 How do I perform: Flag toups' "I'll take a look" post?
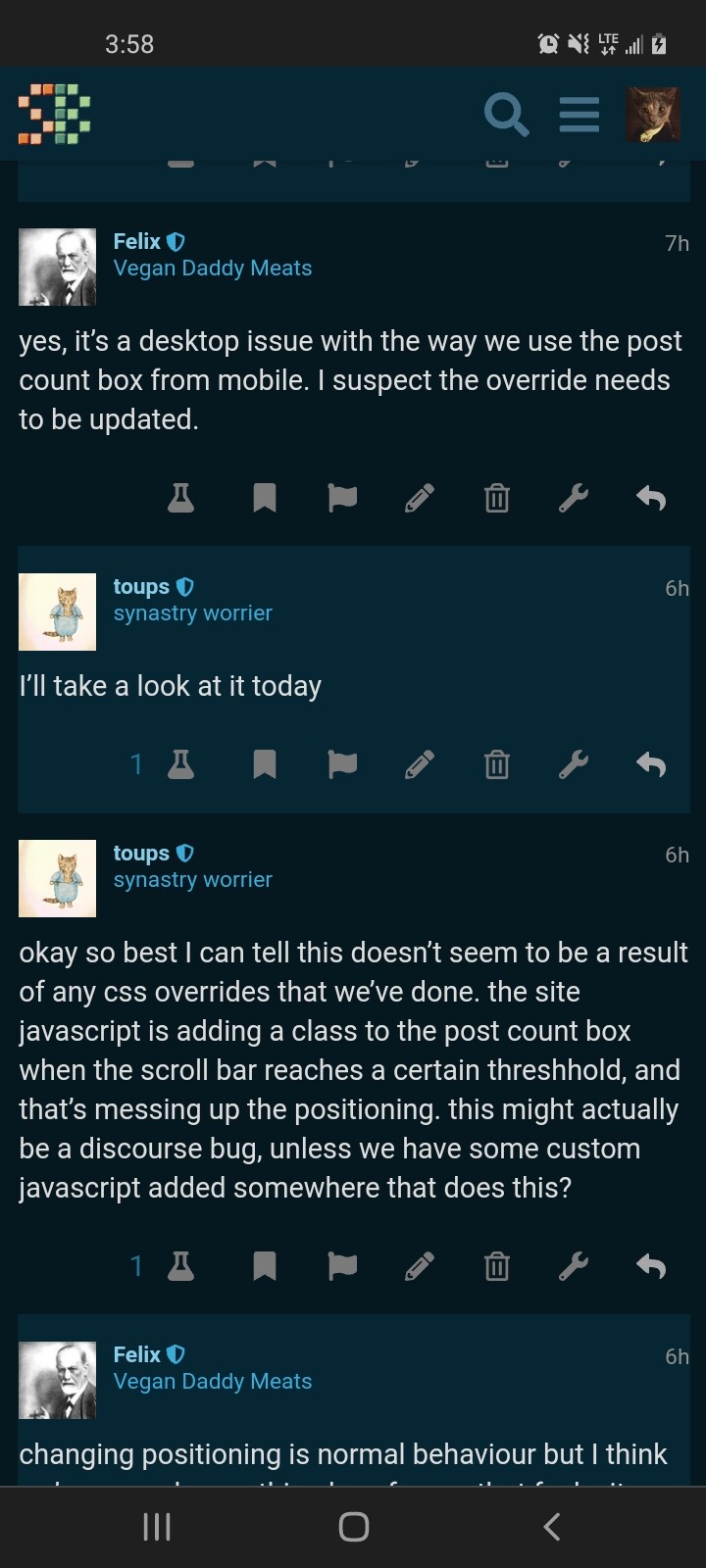342,764
